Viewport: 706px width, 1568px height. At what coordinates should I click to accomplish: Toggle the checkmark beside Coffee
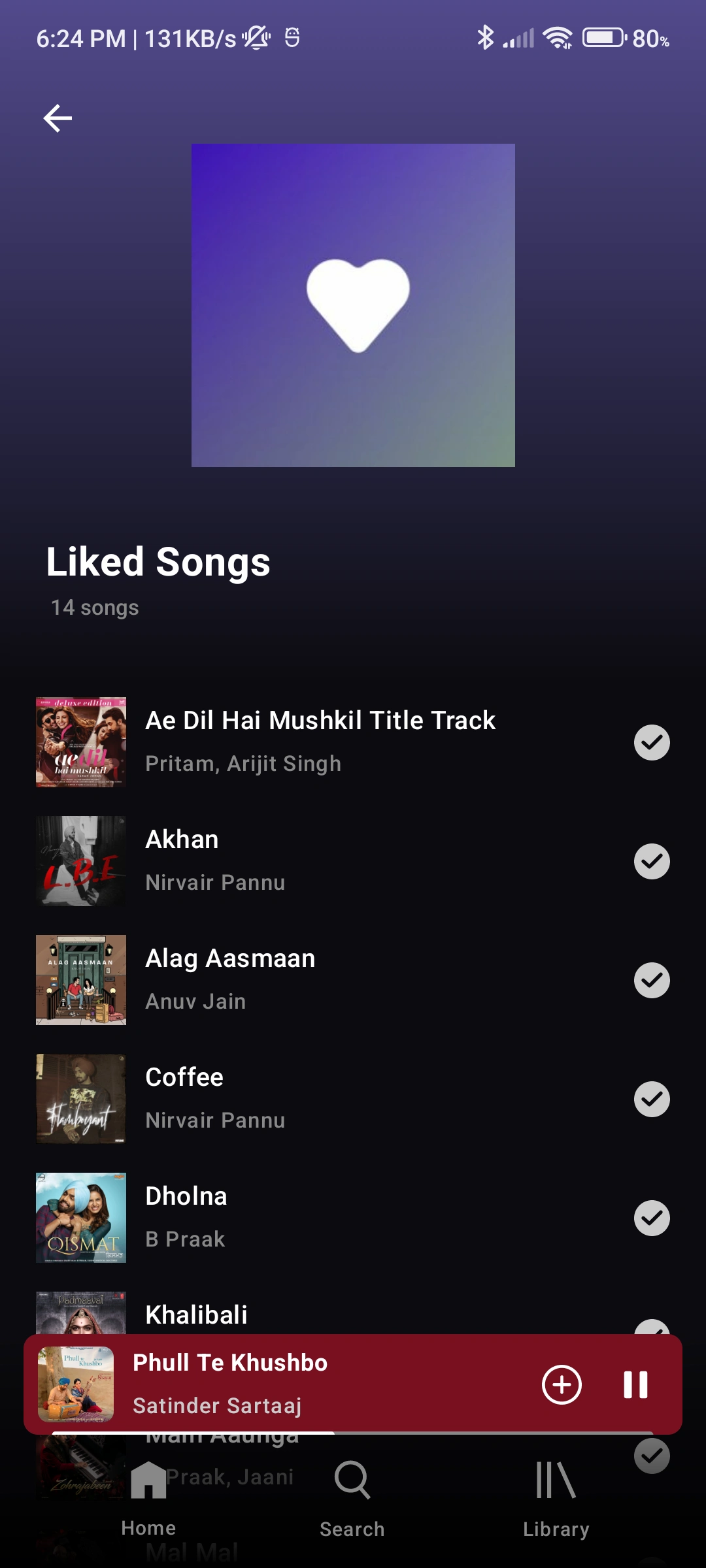652,1099
